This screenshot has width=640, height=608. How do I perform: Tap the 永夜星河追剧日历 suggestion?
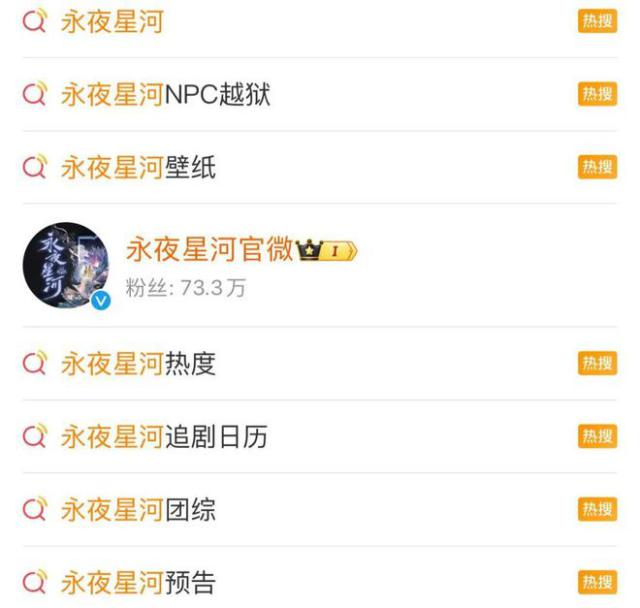pos(164,437)
